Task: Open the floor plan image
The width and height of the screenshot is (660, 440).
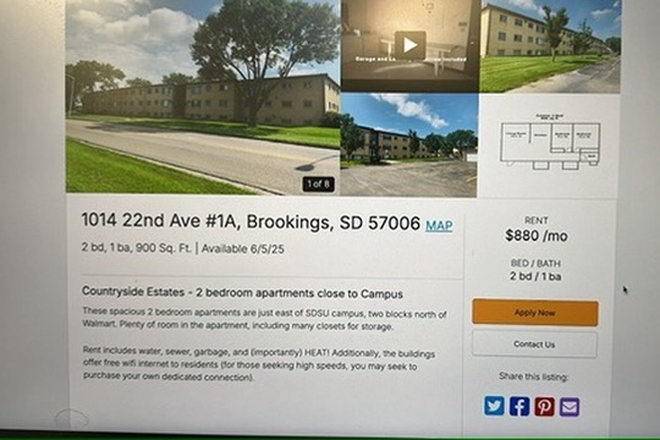Action: pyautogui.click(x=549, y=144)
